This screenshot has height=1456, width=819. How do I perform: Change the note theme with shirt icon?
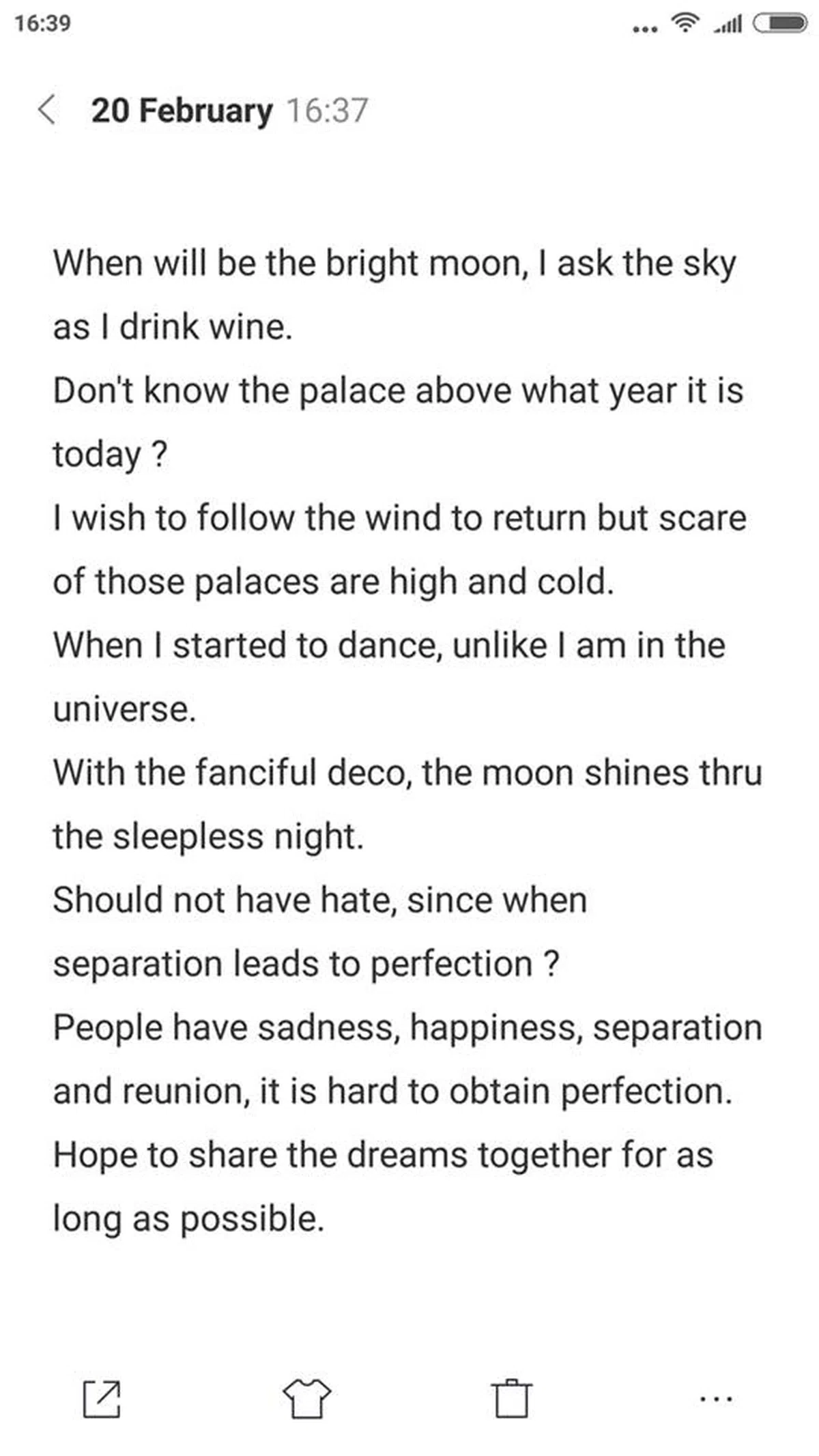[306, 1399]
